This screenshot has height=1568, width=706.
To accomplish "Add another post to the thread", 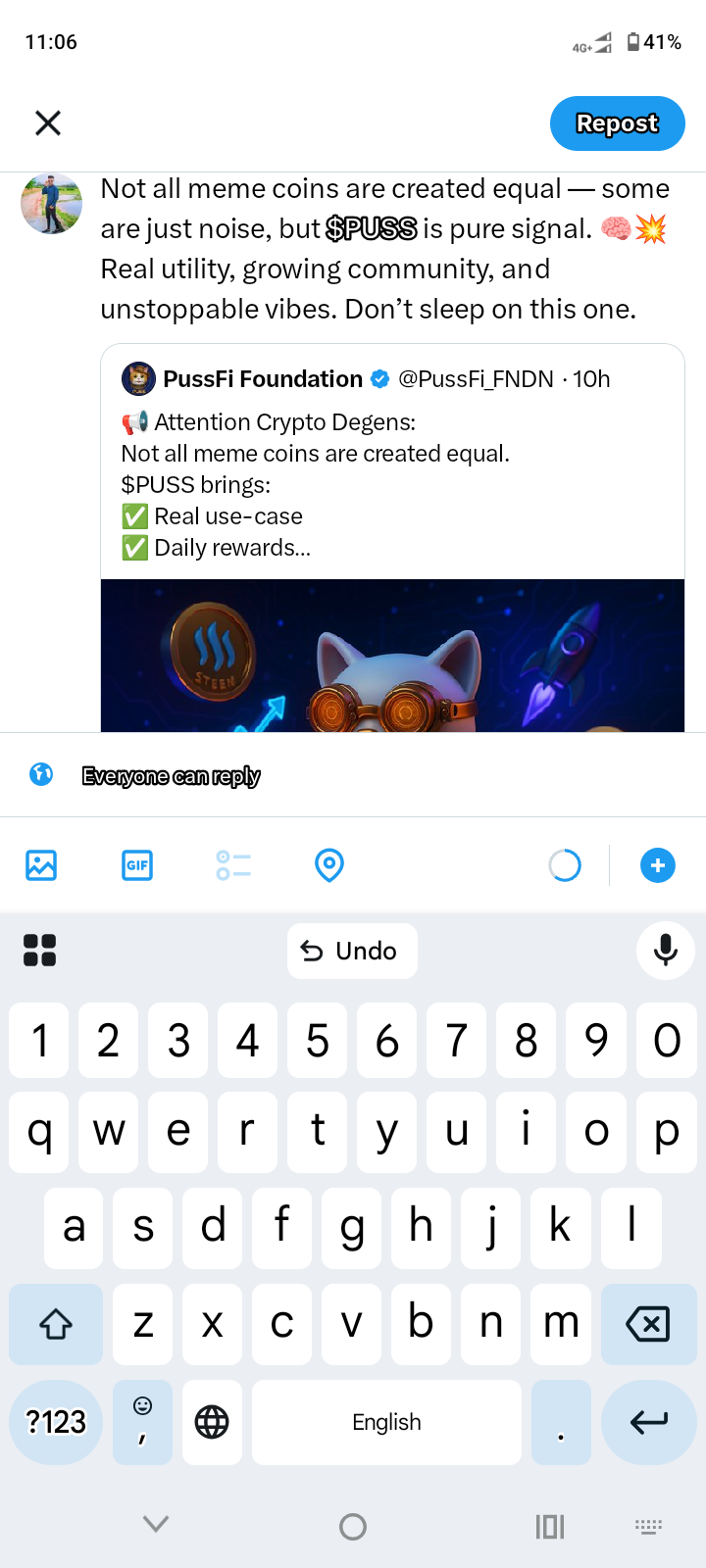I will (x=657, y=865).
